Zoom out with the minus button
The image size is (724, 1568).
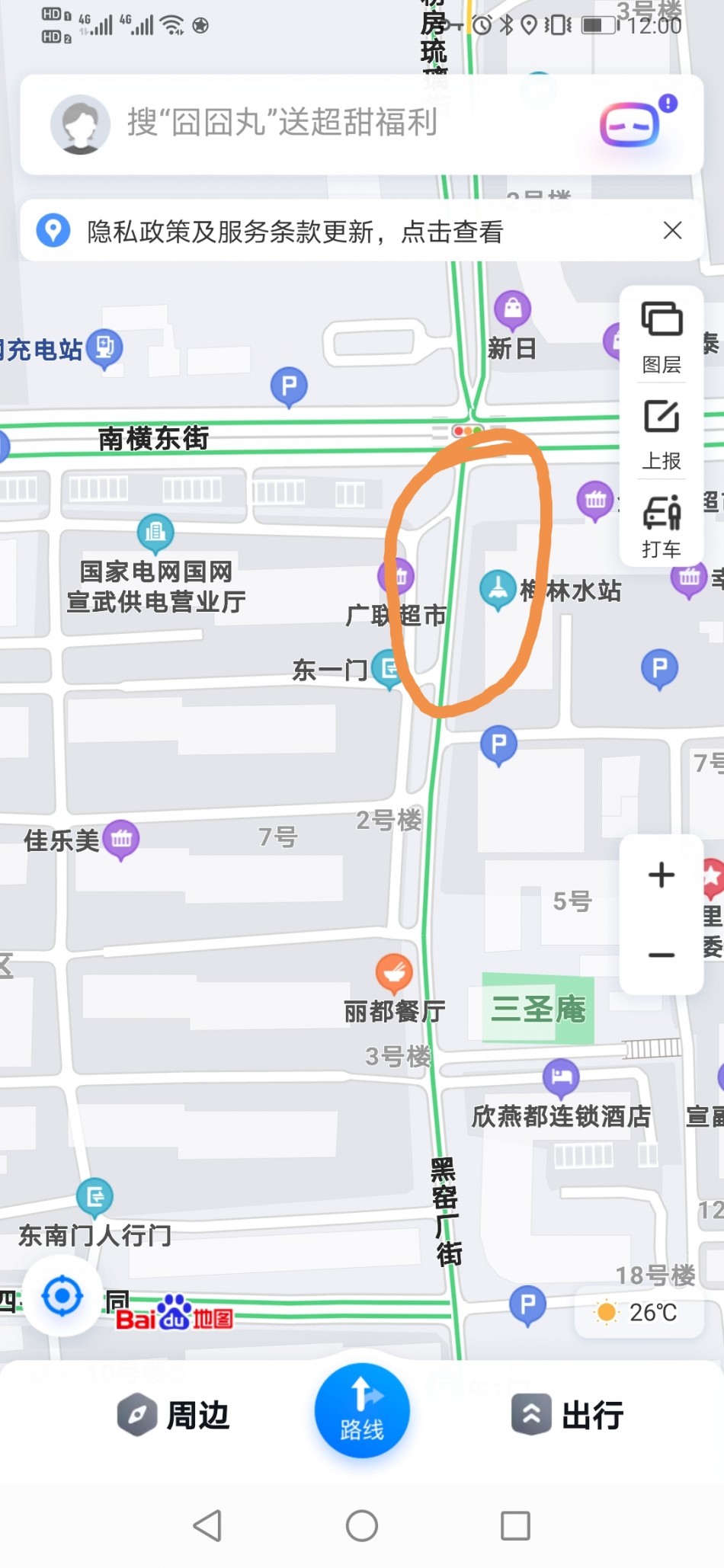662,955
